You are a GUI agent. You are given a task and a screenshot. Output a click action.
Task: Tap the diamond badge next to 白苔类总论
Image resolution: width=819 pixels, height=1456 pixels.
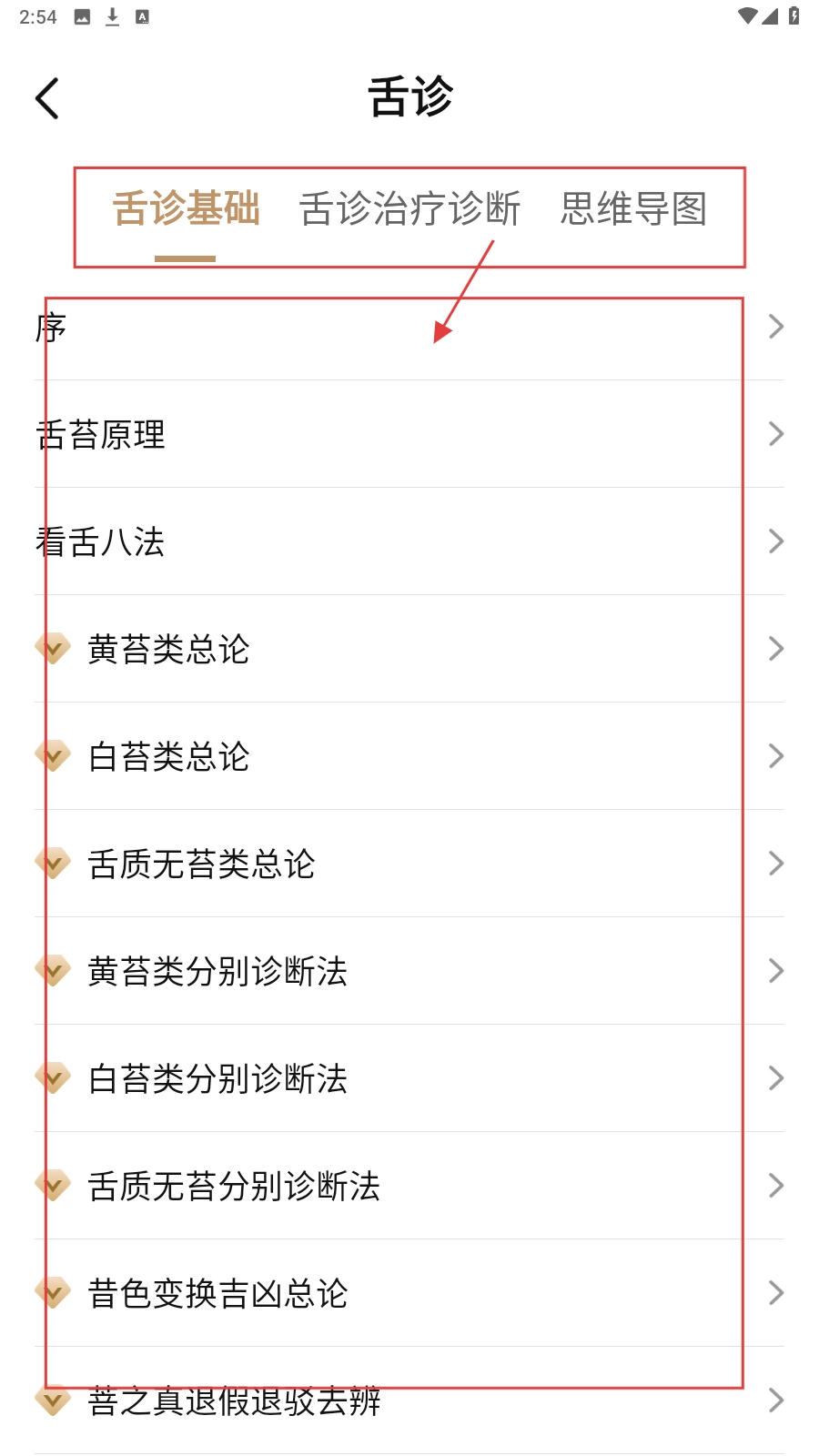tap(54, 755)
